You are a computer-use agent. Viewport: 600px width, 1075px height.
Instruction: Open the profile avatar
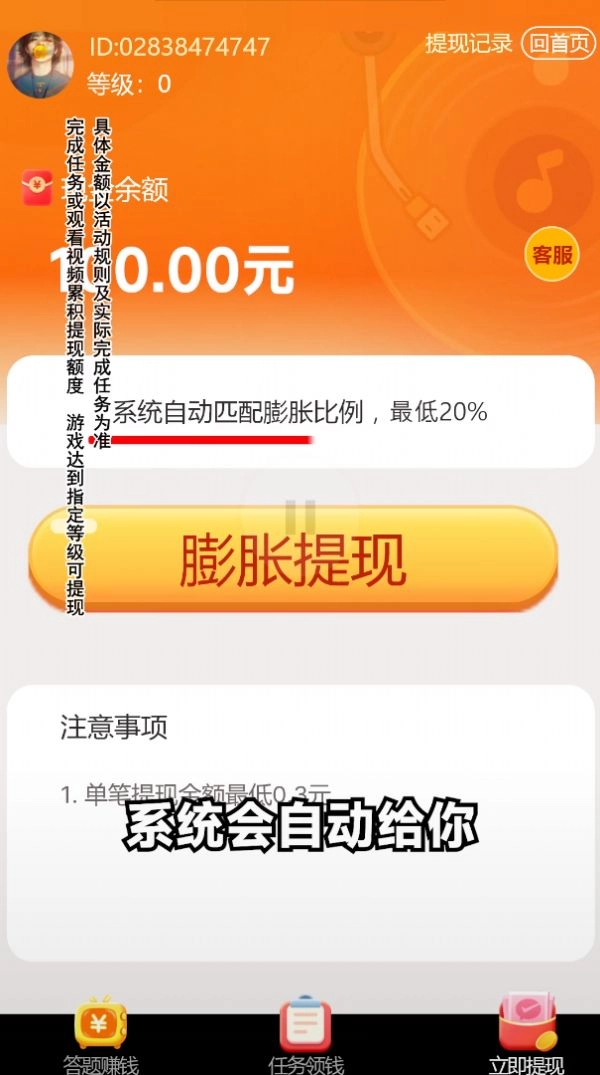point(41,65)
